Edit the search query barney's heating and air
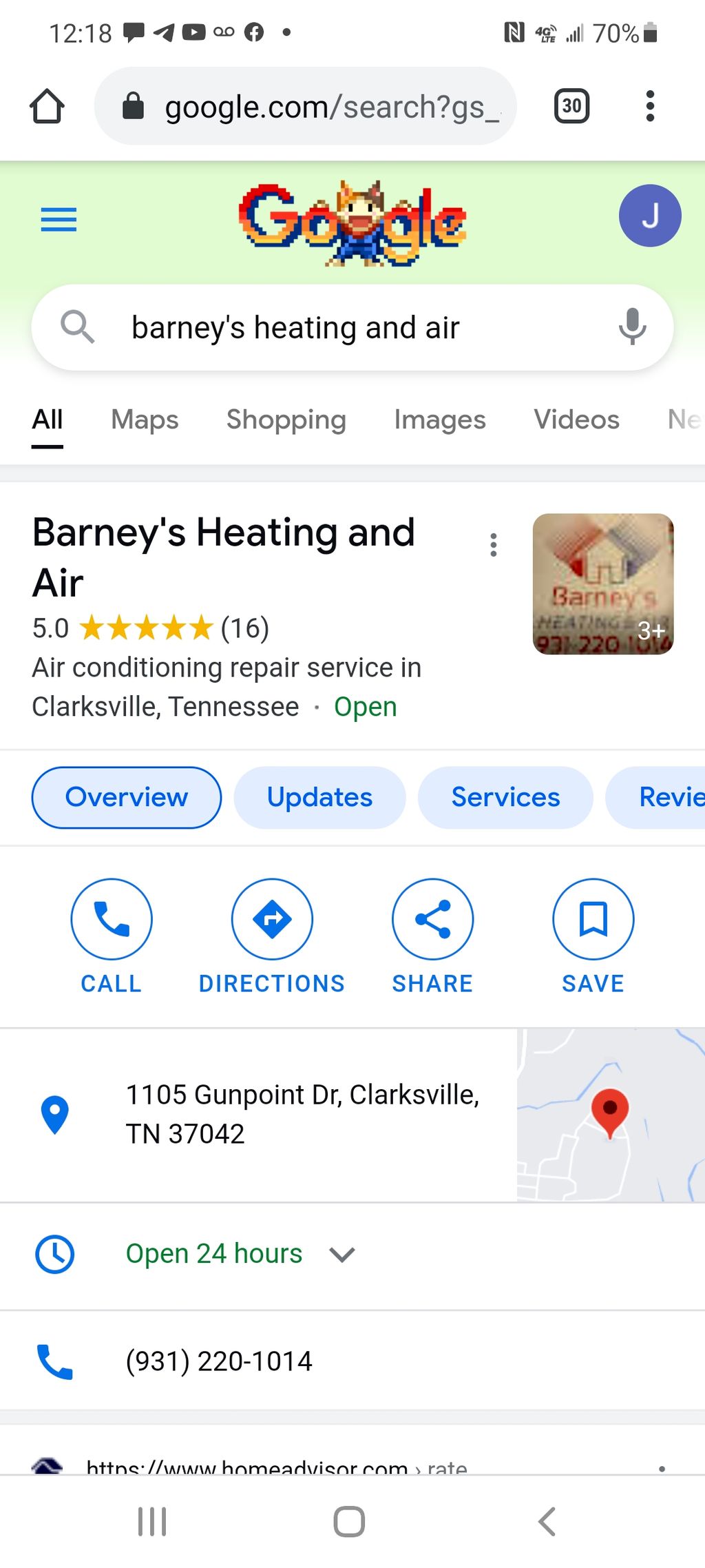The image size is (705, 1568). [x=344, y=328]
